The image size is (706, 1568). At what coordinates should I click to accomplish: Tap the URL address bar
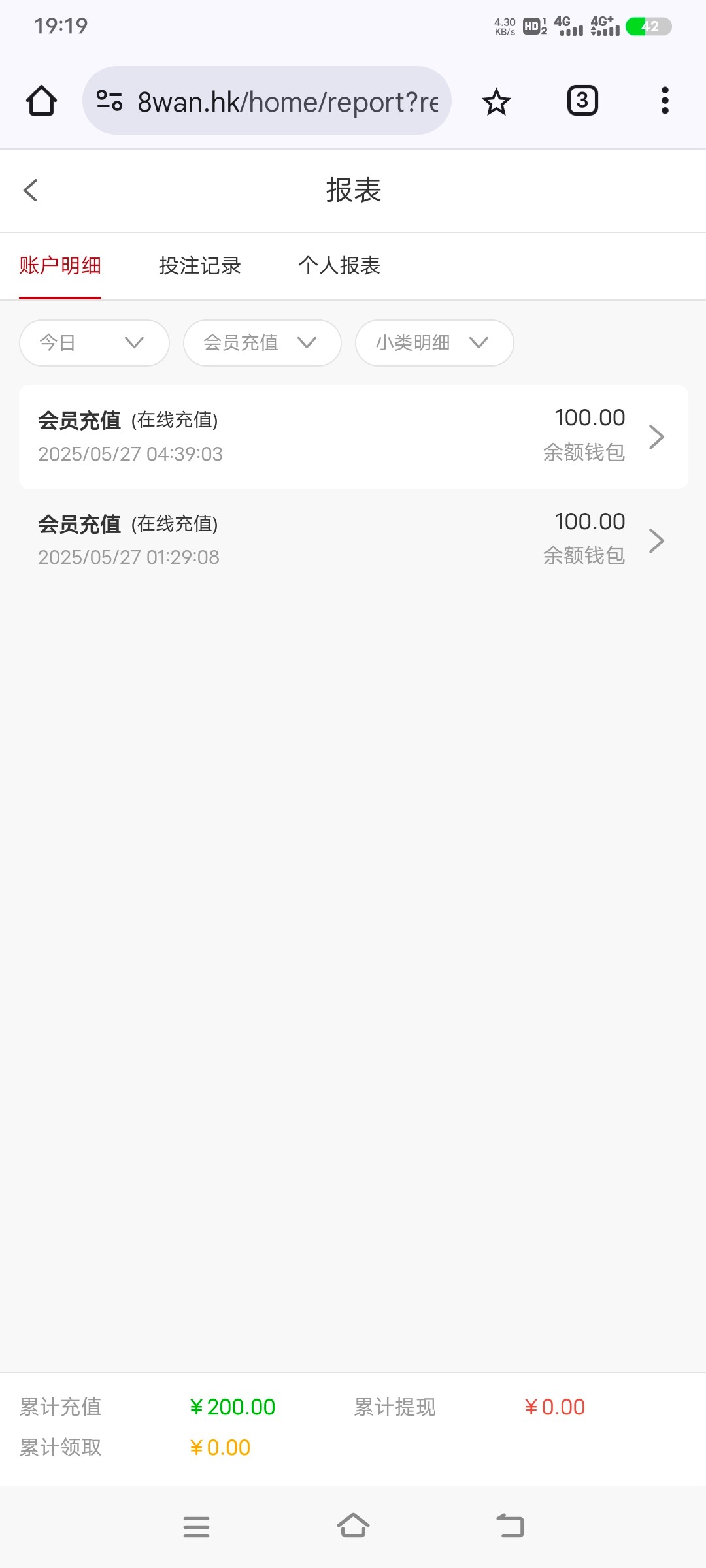point(267,101)
